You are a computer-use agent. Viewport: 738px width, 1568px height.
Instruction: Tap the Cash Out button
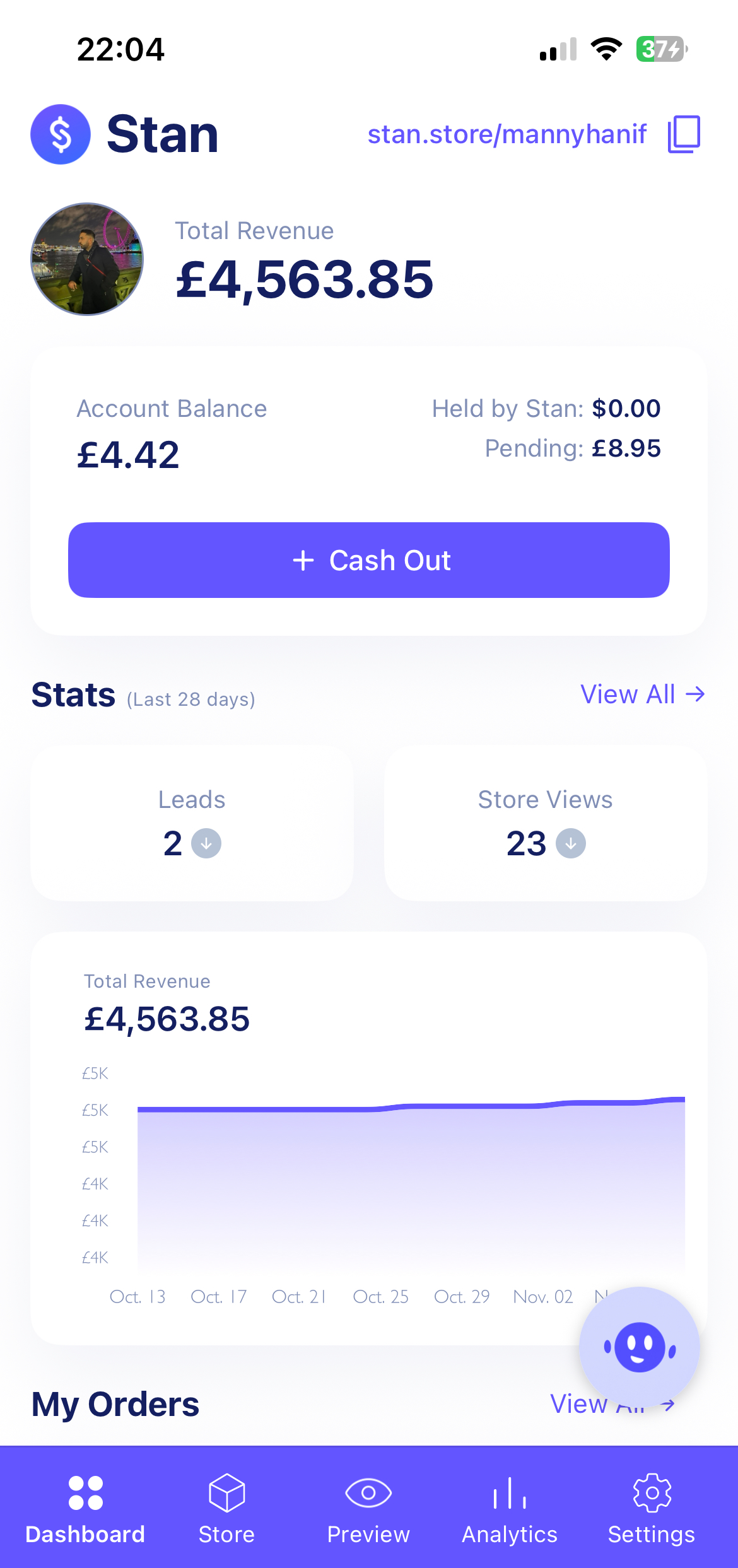coord(369,560)
